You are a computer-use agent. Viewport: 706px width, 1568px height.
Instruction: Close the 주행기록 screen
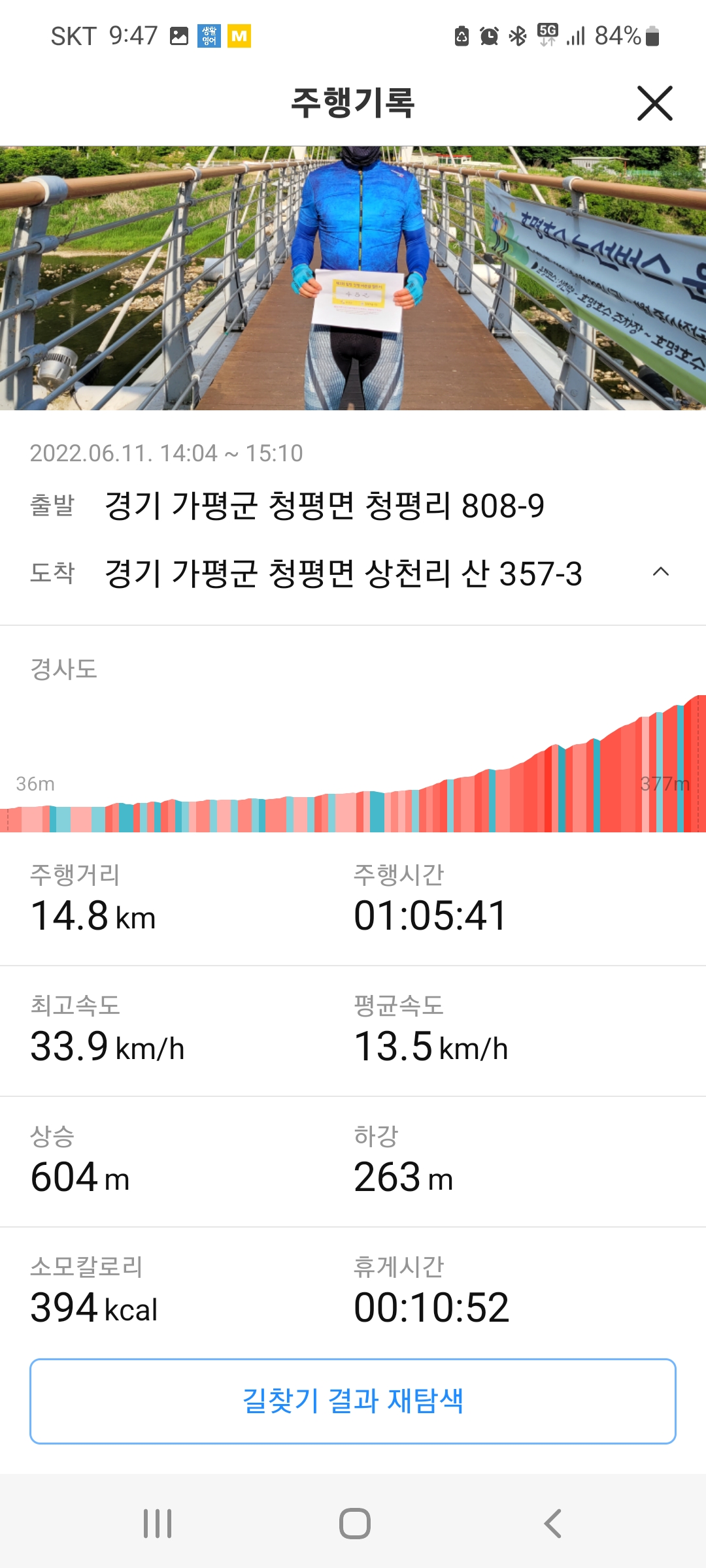coord(654,103)
